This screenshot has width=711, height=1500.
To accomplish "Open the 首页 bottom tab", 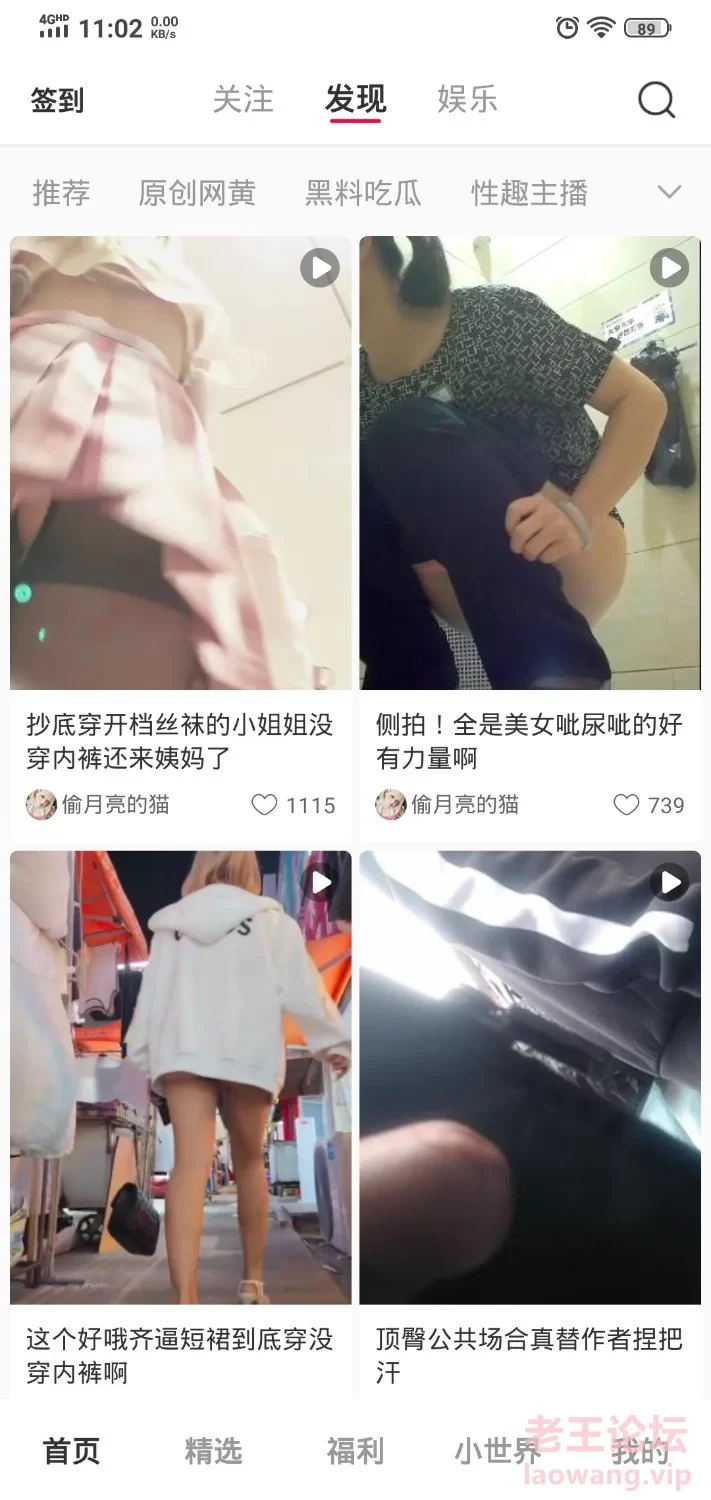I will coord(71,1451).
